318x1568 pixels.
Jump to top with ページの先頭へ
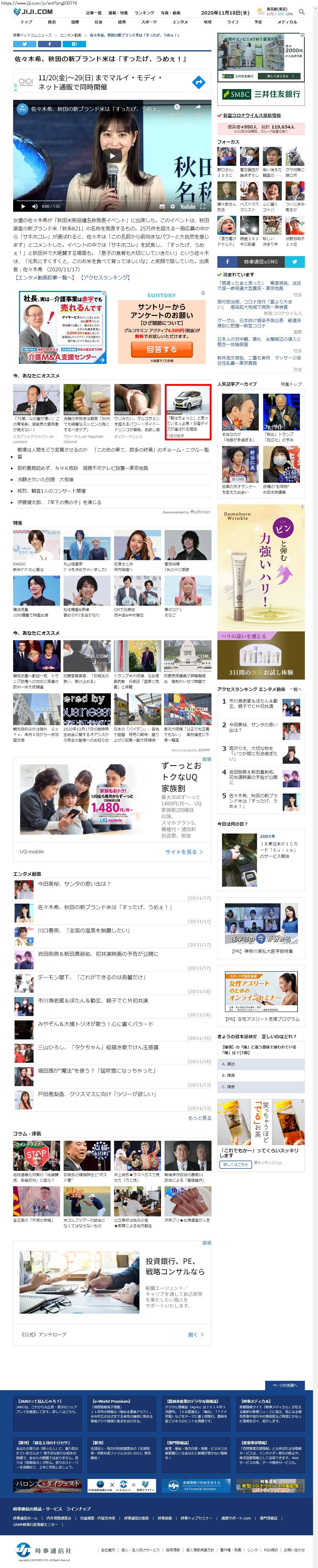284,1385
